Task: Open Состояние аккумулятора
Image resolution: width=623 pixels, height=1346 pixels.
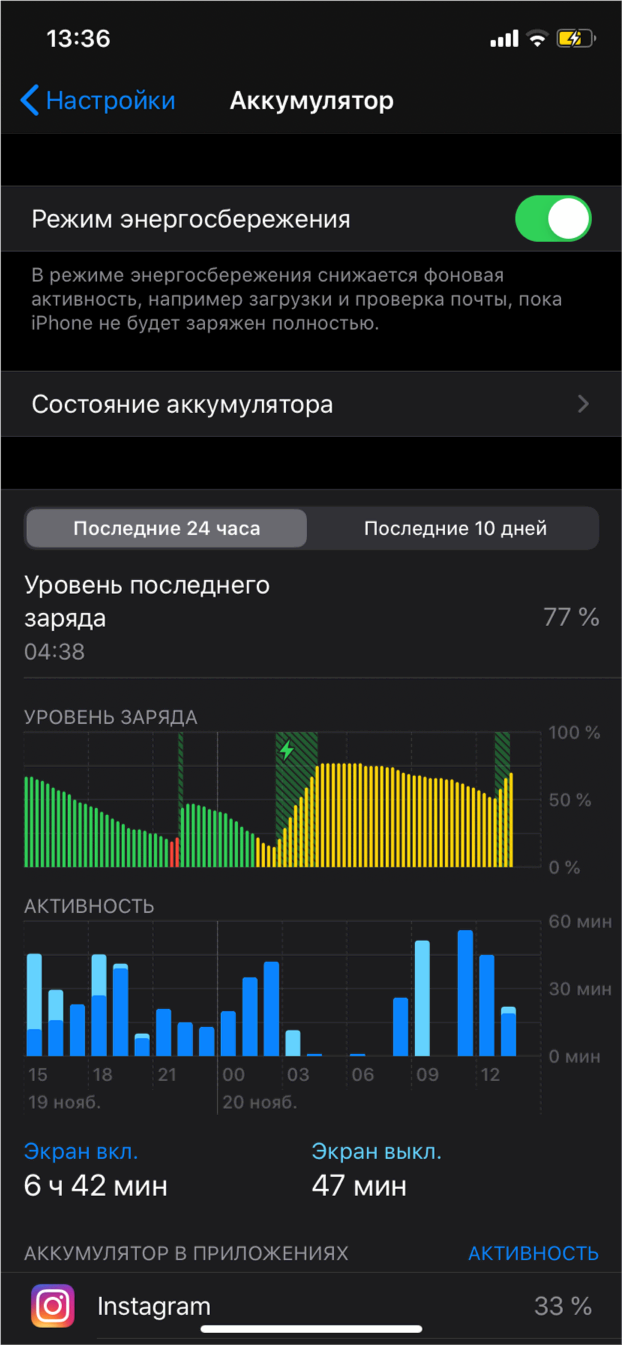Action: 311,405
